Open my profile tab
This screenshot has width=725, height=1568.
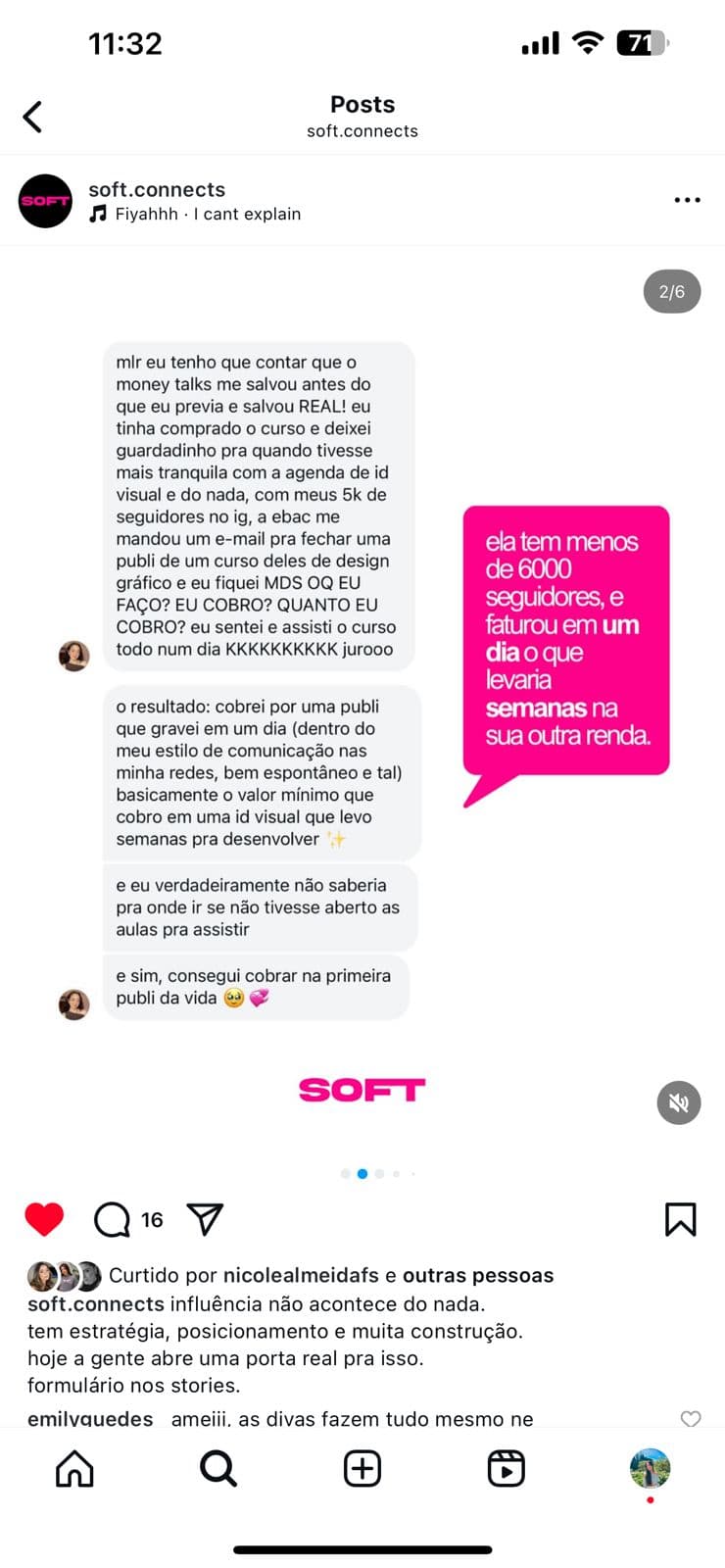tap(649, 1468)
